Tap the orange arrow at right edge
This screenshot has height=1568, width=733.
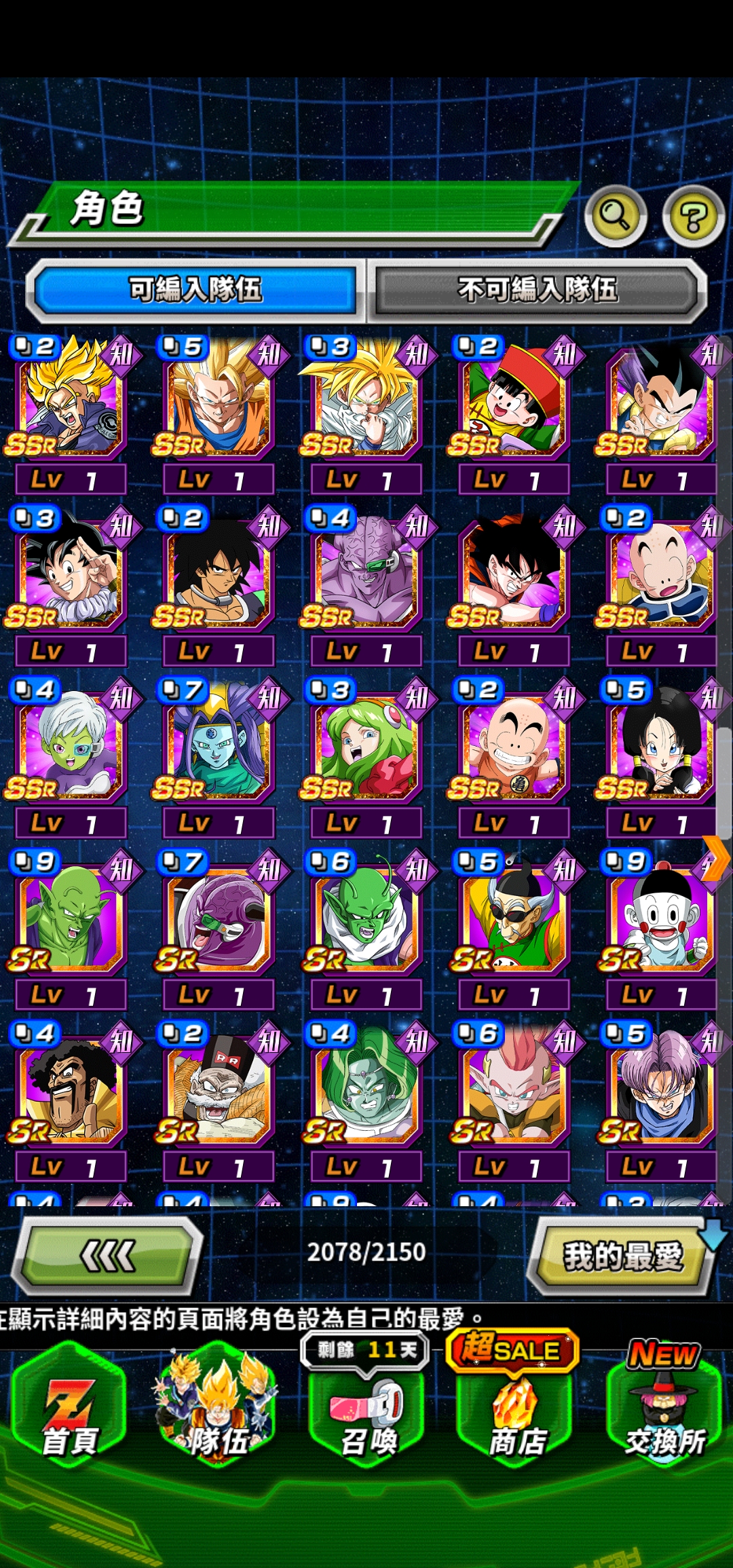(716, 858)
